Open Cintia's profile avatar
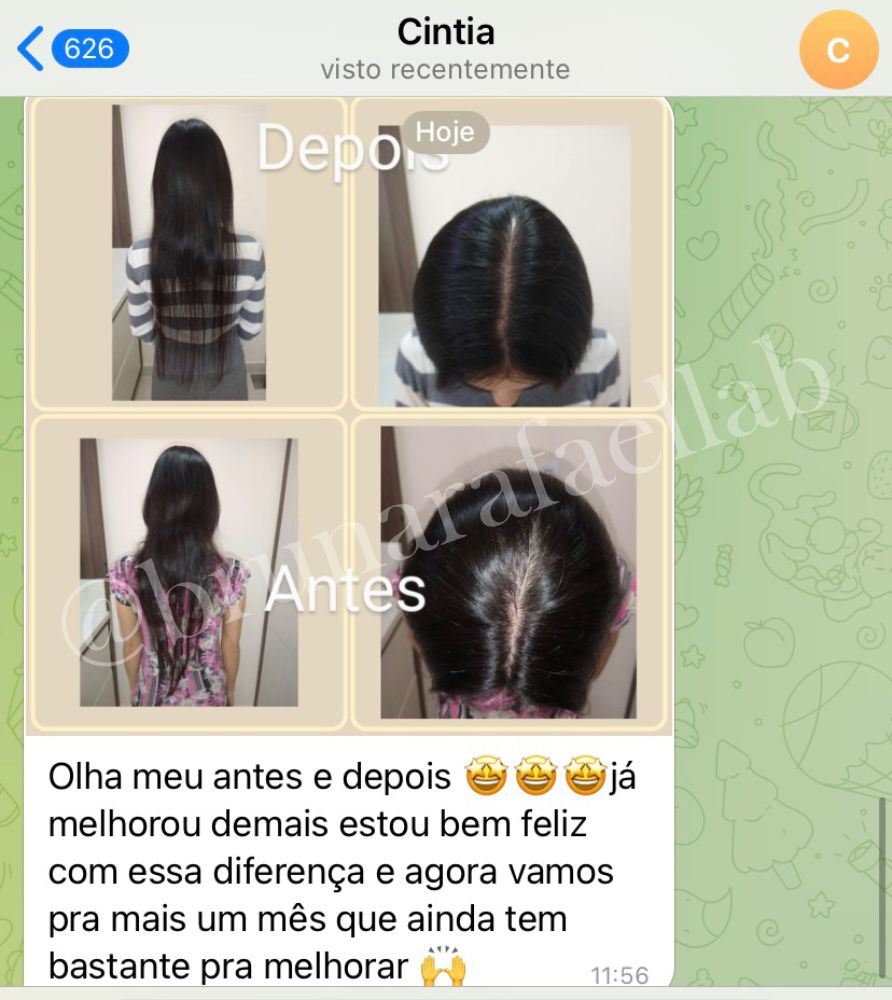892x1000 pixels. tap(838, 49)
